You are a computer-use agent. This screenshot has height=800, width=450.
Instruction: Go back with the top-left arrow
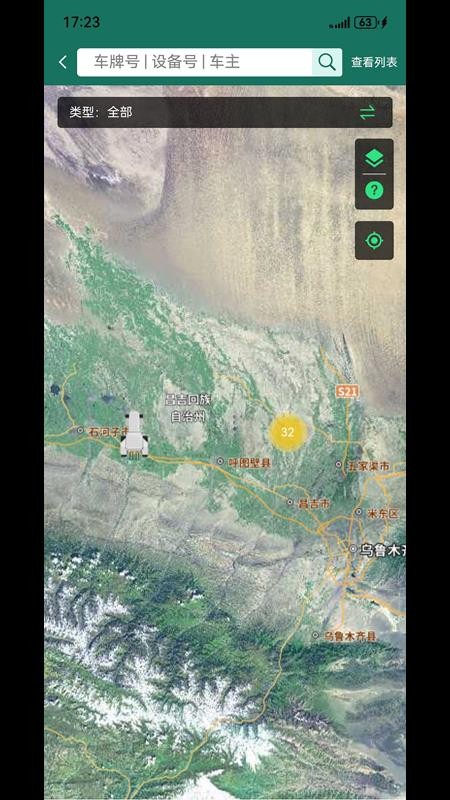(x=63, y=62)
